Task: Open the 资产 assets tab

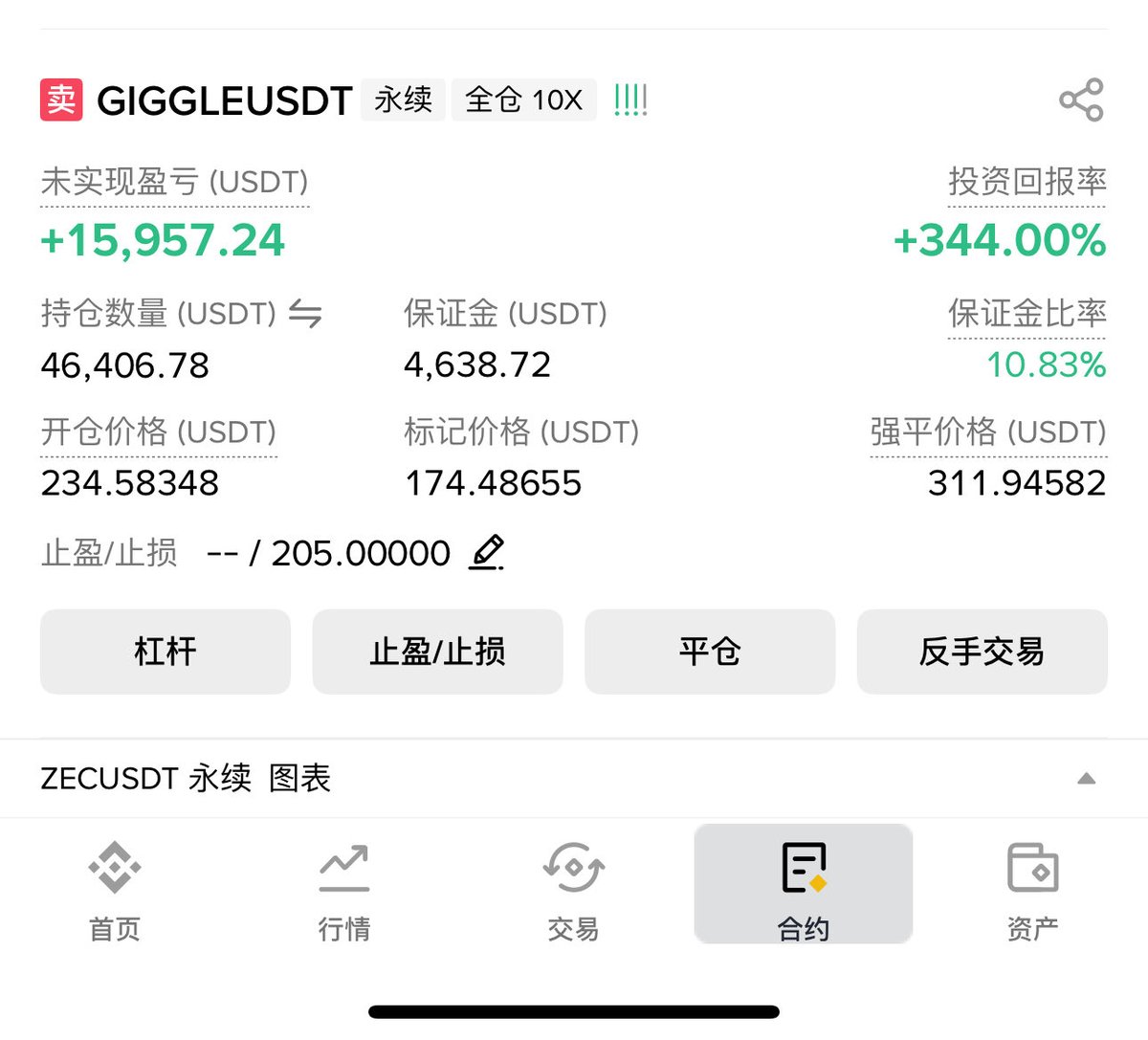Action: pyautogui.click(x=1032, y=891)
